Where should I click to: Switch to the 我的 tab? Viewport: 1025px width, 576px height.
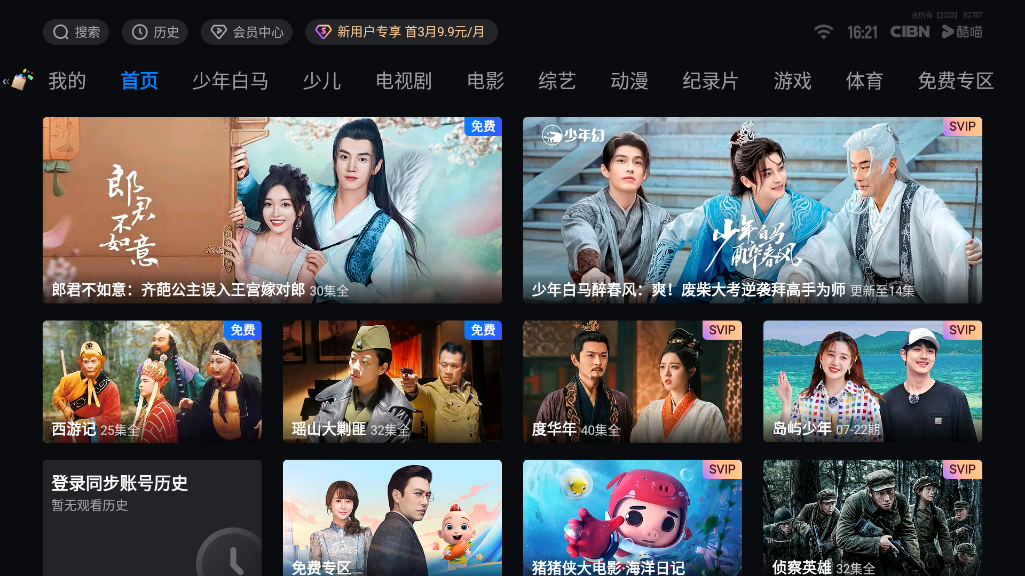67,81
